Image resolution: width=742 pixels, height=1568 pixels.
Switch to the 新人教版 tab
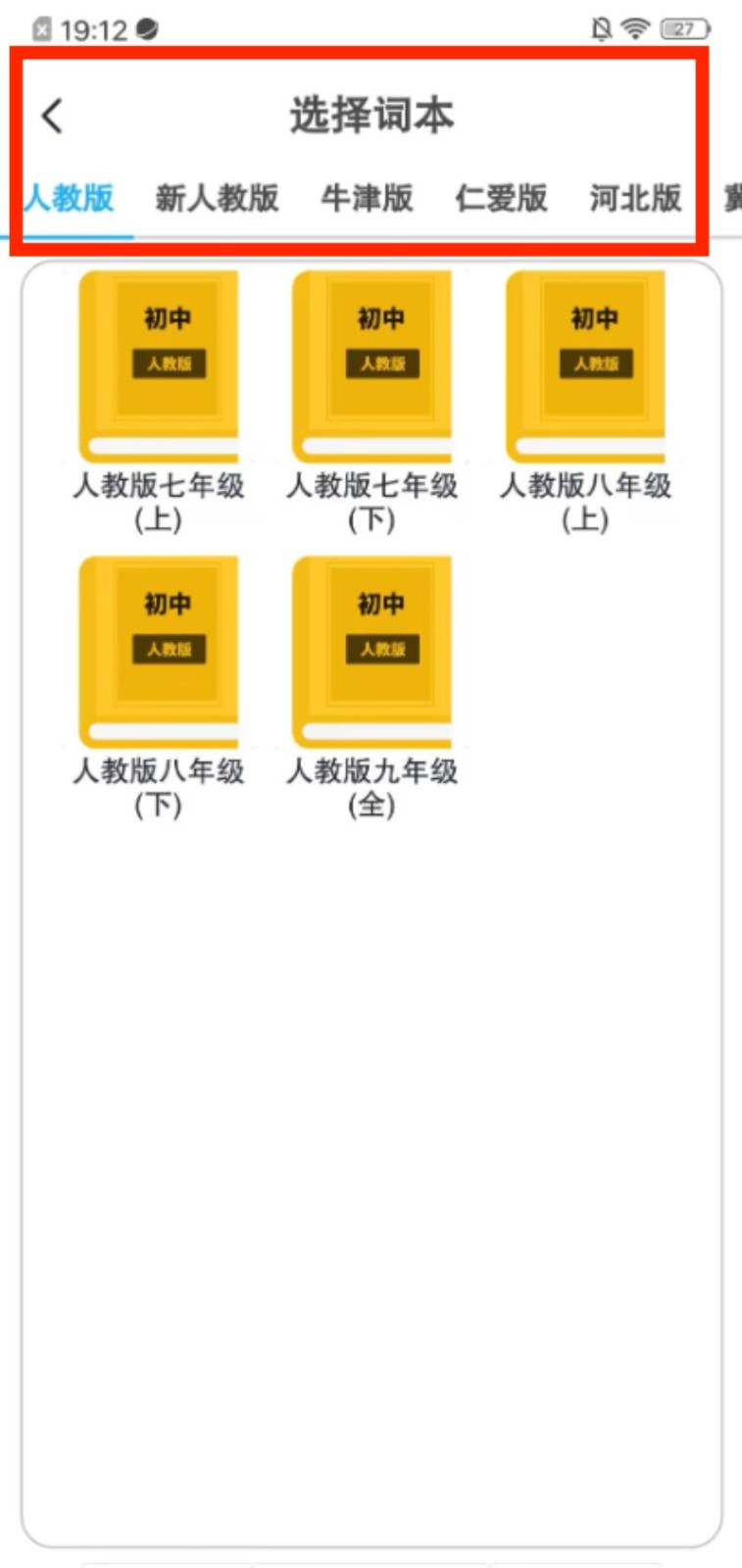217,198
